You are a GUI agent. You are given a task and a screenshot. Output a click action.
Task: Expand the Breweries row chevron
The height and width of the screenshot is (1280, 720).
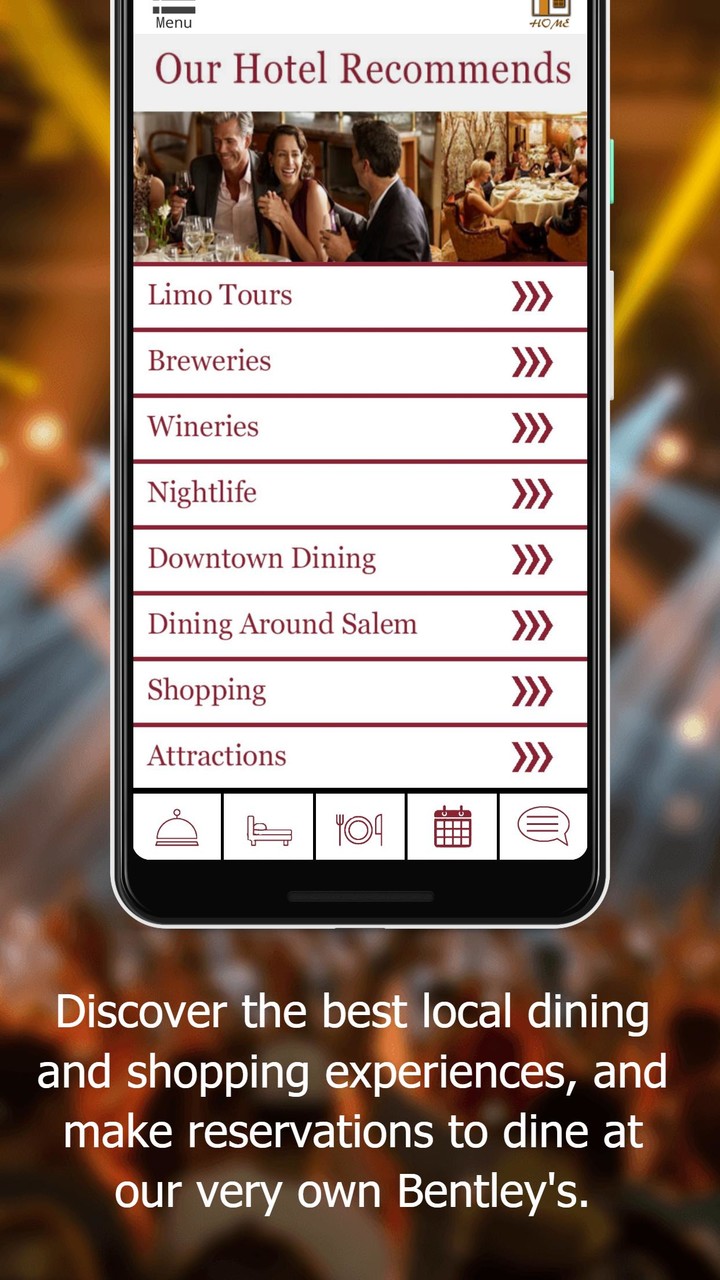click(534, 361)
